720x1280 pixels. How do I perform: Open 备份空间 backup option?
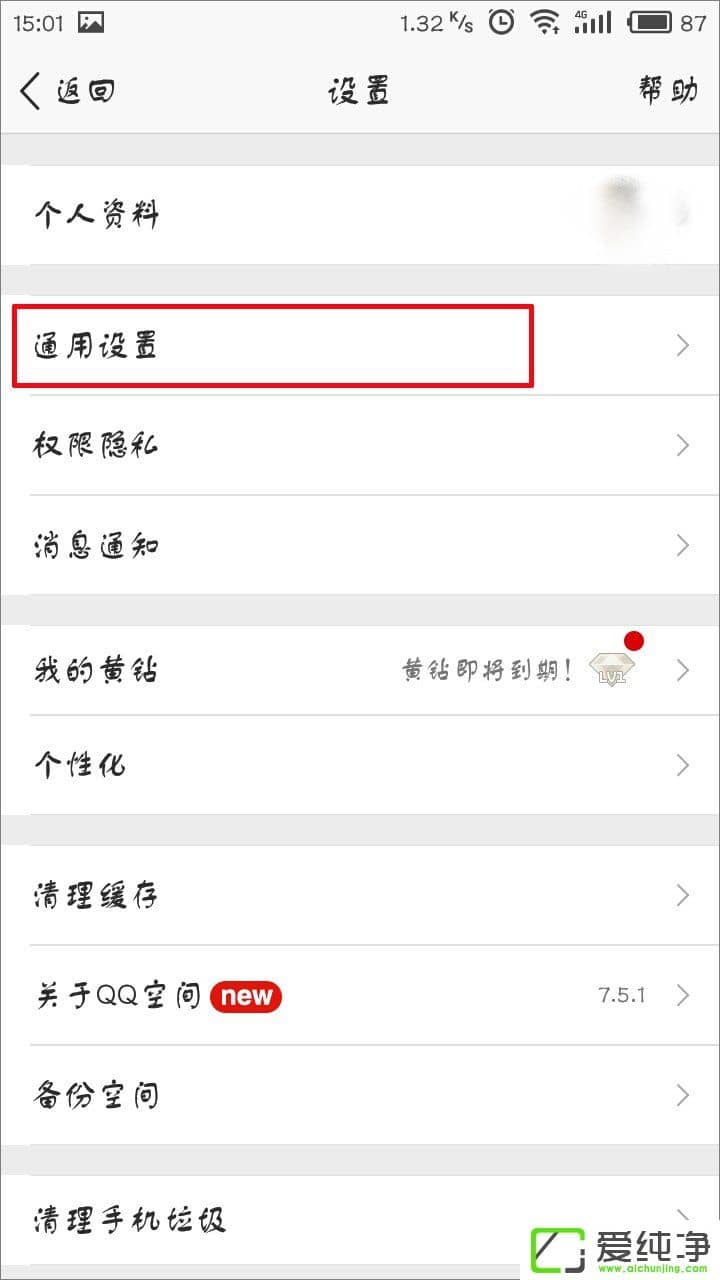[360, 1095]
